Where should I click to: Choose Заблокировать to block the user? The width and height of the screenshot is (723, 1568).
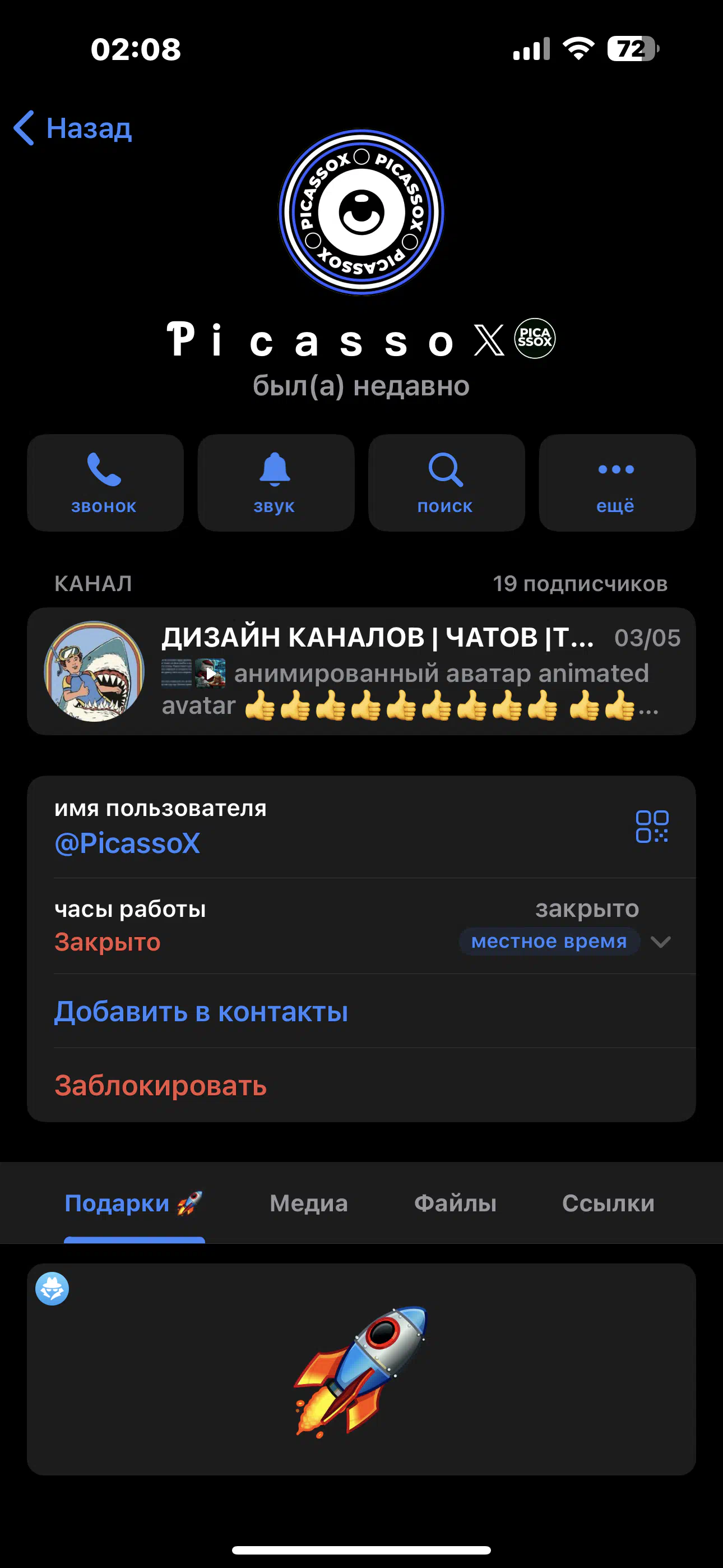pyautogui.click(x=161, y=1085)
